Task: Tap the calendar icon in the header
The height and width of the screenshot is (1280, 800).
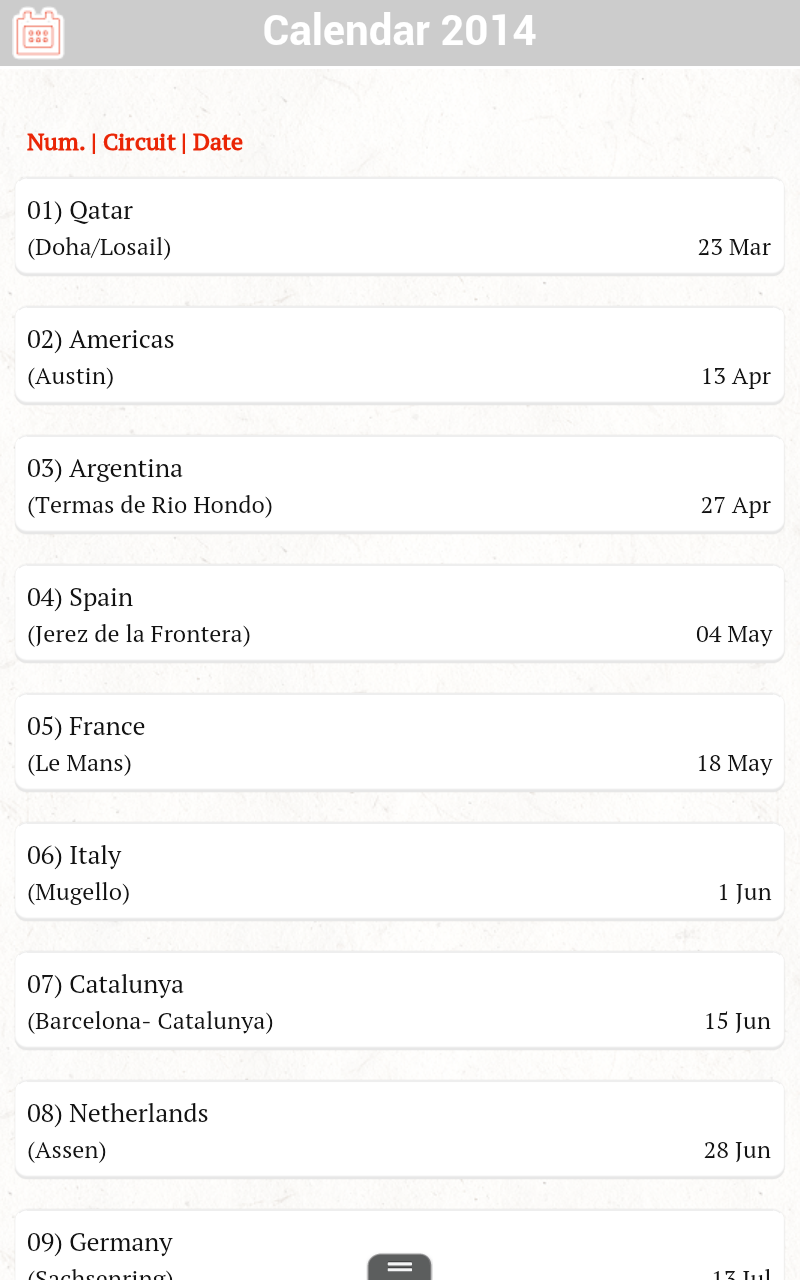Action: coord(38,33)
